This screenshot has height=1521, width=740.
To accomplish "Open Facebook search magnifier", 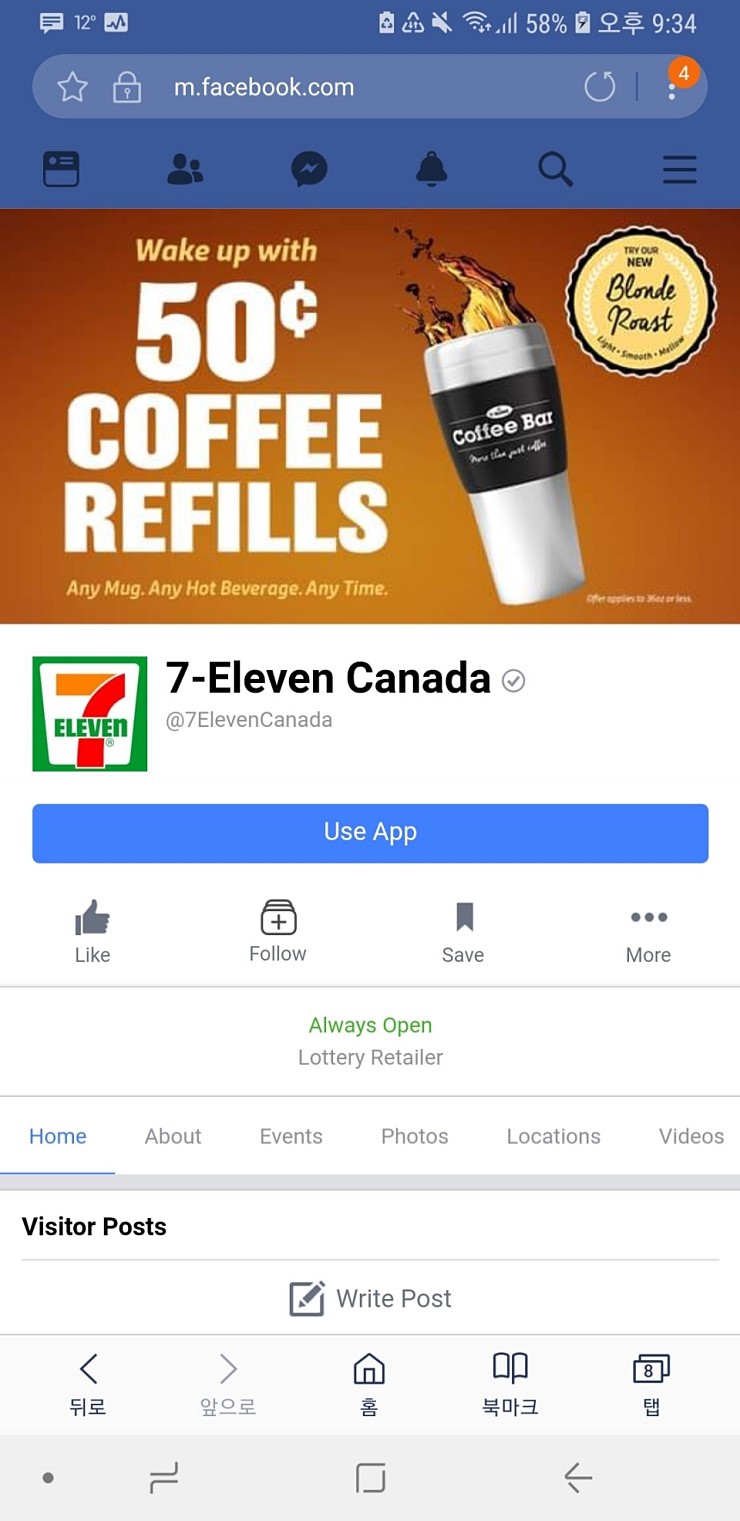I will (555, 169).
